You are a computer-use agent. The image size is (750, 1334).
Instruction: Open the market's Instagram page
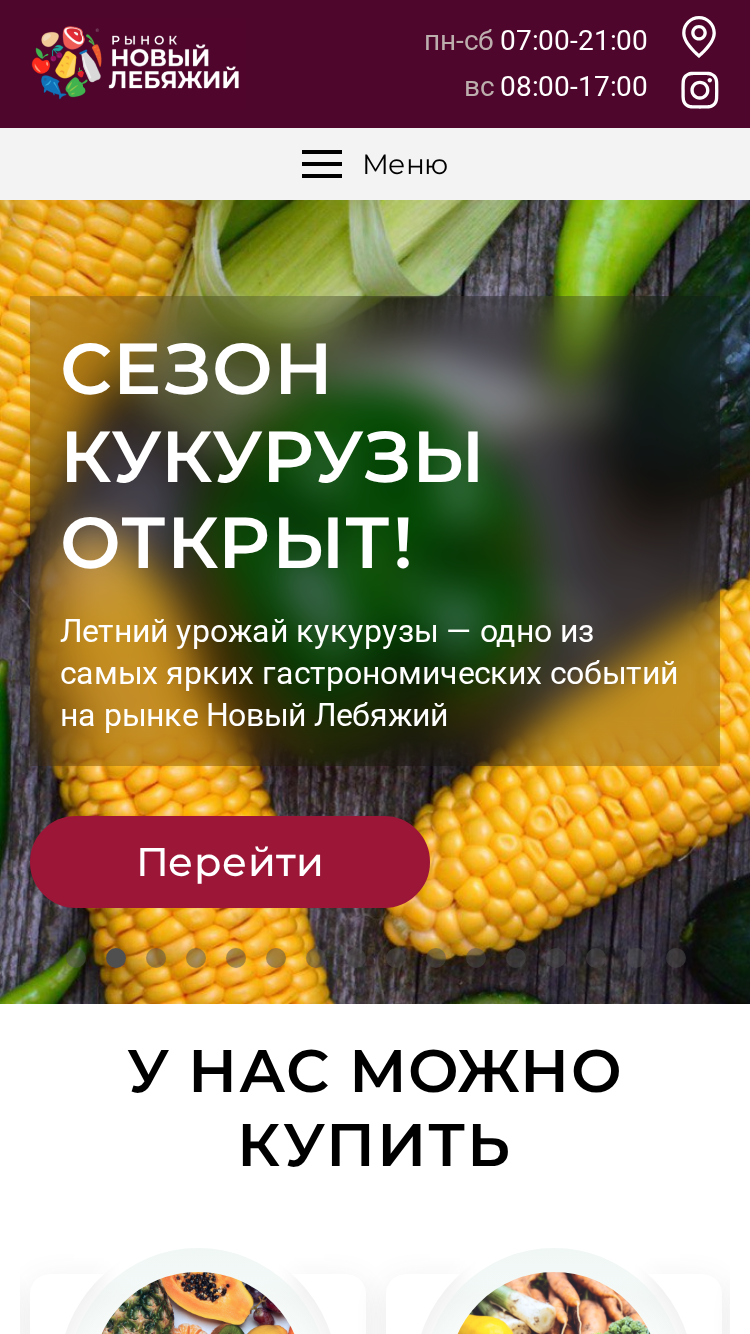point(700,90)
